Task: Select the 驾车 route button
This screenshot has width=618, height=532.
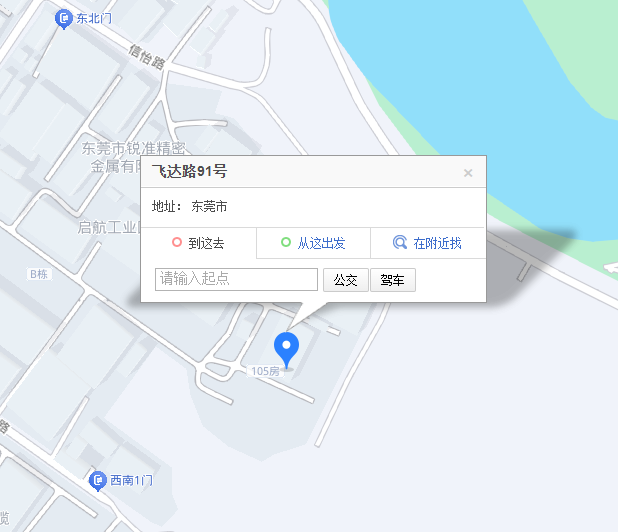Action: [x=393, y=280]
